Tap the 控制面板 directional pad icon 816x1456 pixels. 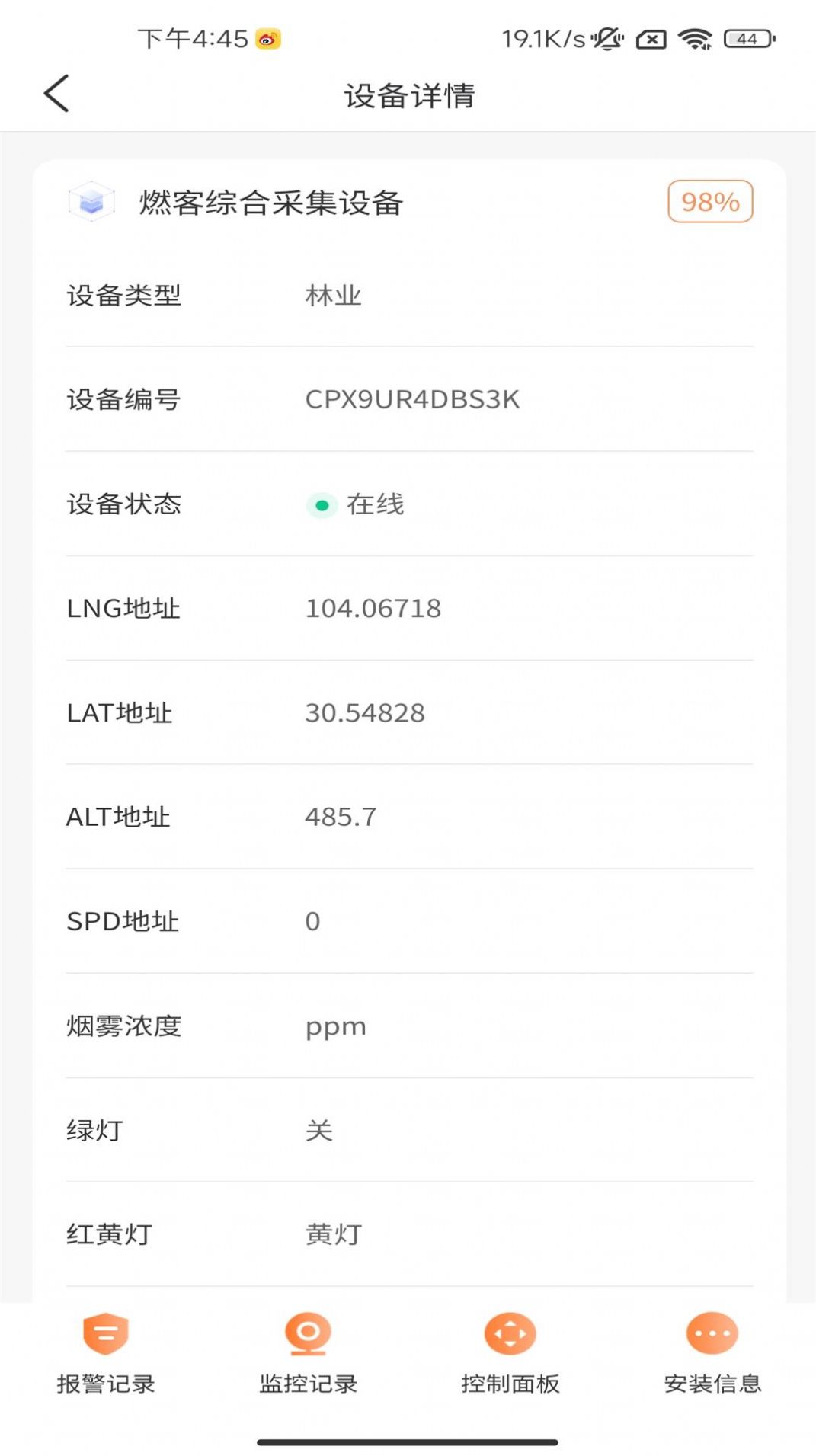click(x=509, y=1335)
